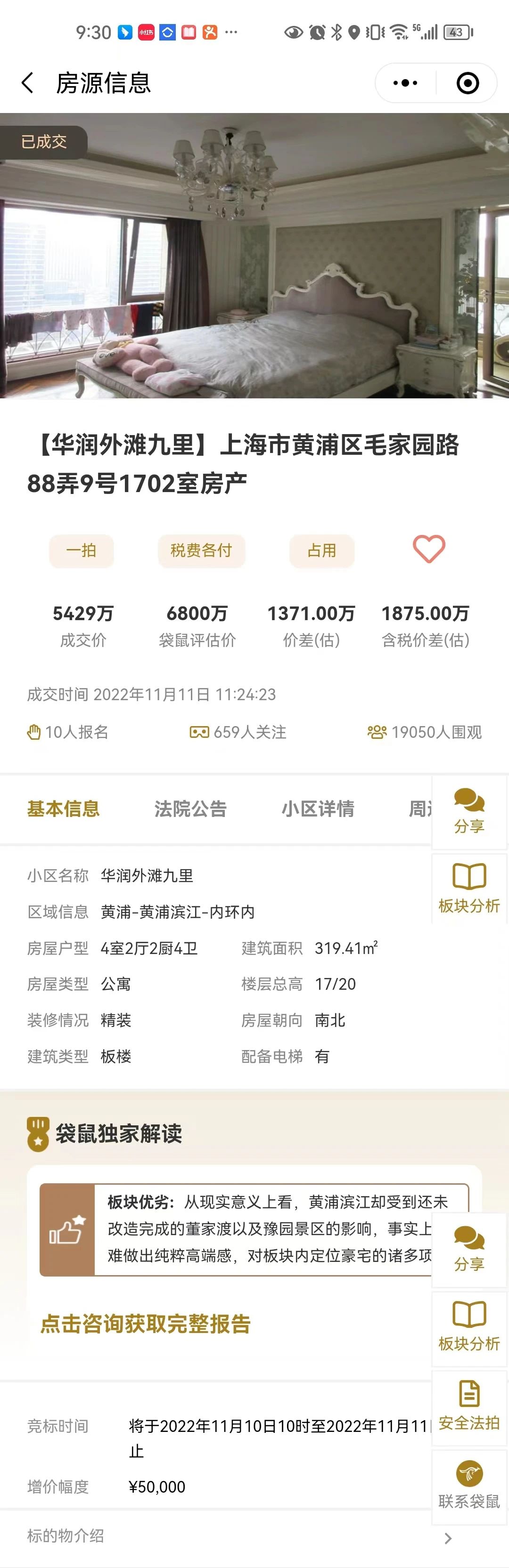Tap 点击咨询获取完整报告 link
Screen dimensions: 509x1568
tap(145, 1324)
